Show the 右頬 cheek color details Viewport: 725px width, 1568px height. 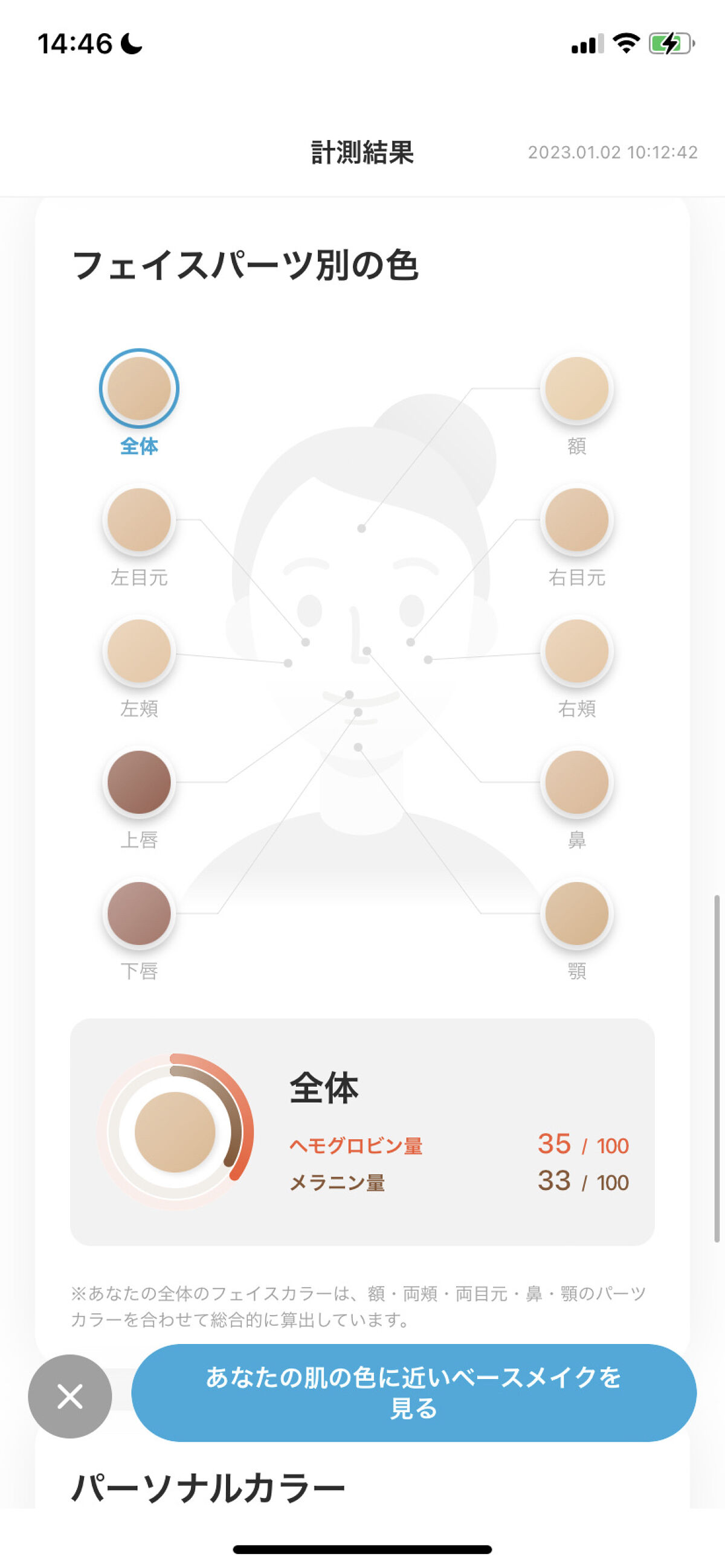point(576,651)
